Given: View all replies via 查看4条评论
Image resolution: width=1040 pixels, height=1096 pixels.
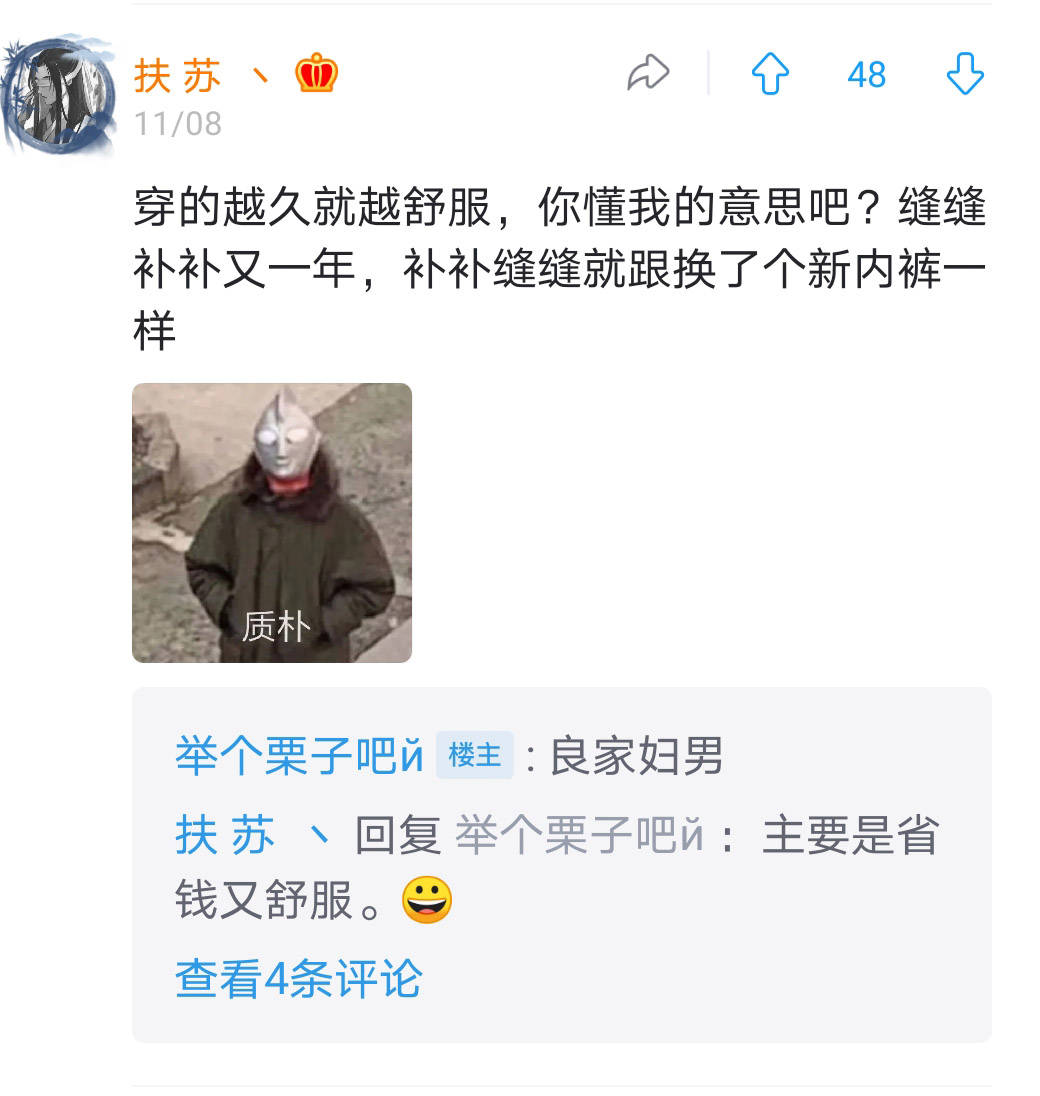Looking at the screenshot, I should coord(298,978).
